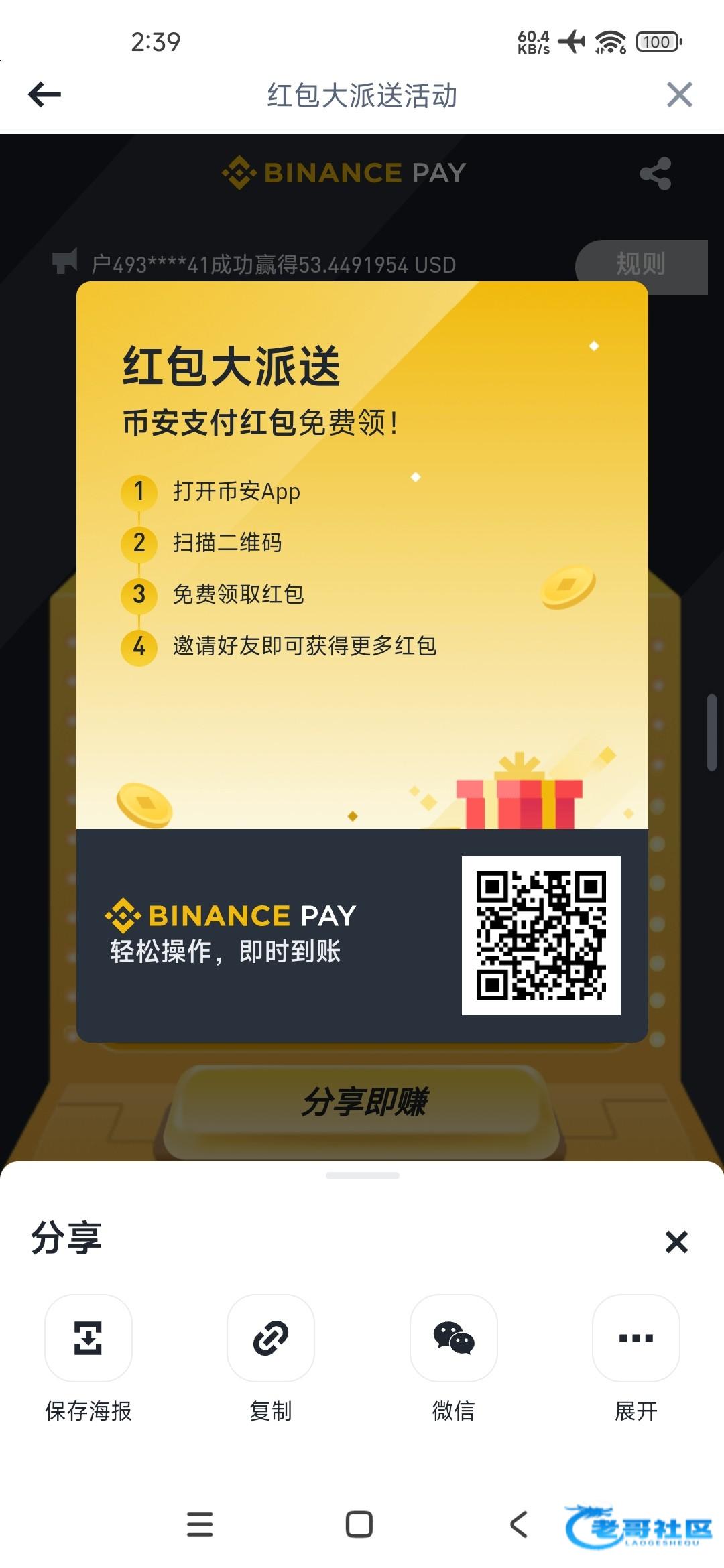
Task: Tap the 分享即赚 button
Action: tap(363, 1102)
